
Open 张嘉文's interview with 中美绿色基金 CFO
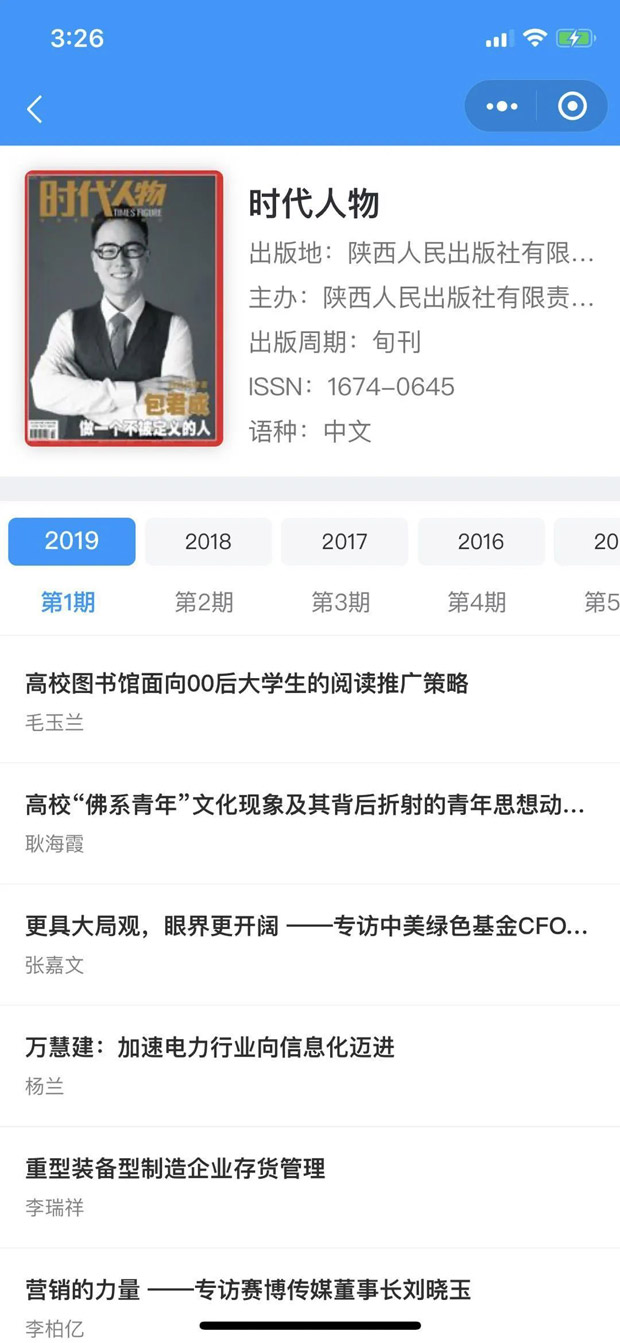[x=310, y=945]
